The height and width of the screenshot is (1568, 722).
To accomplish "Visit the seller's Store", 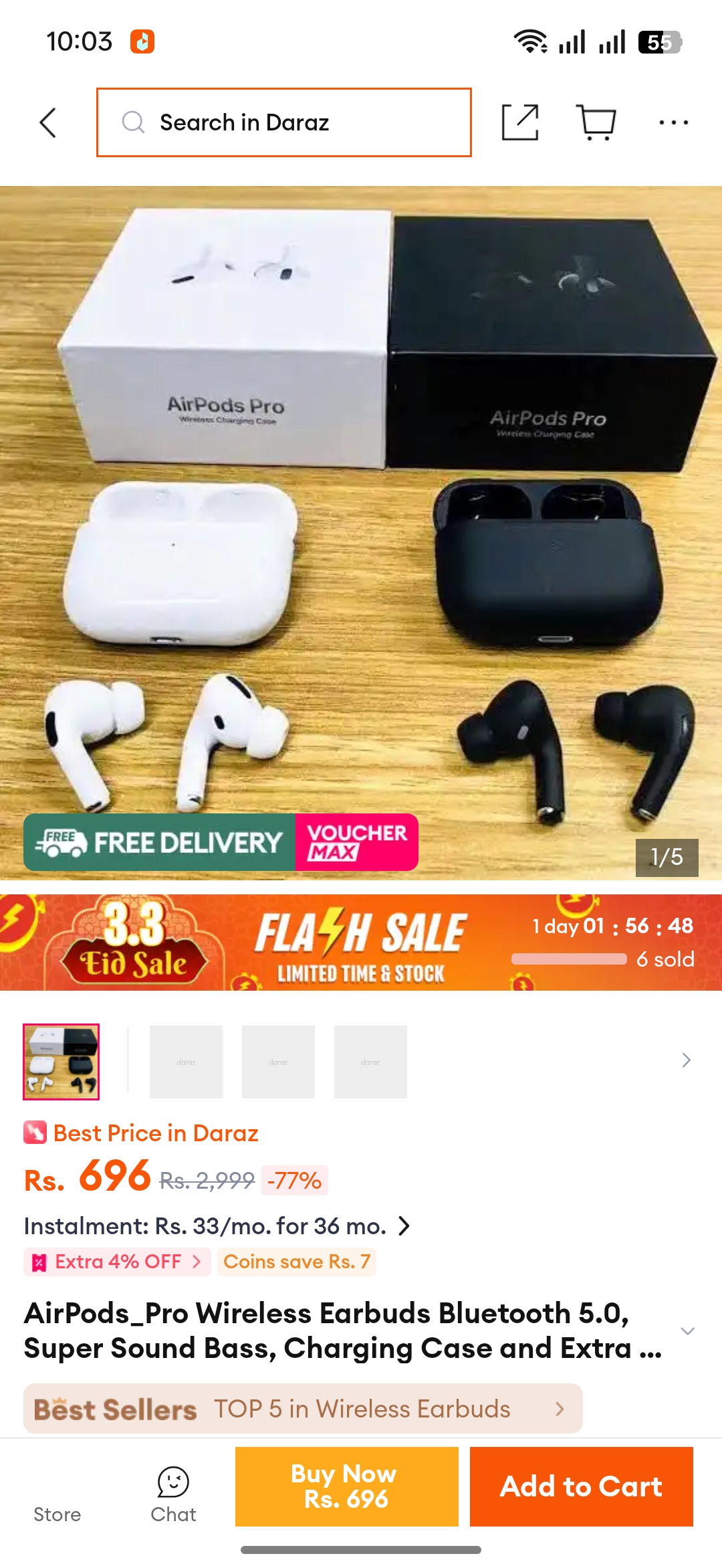I will [57, 1496].
